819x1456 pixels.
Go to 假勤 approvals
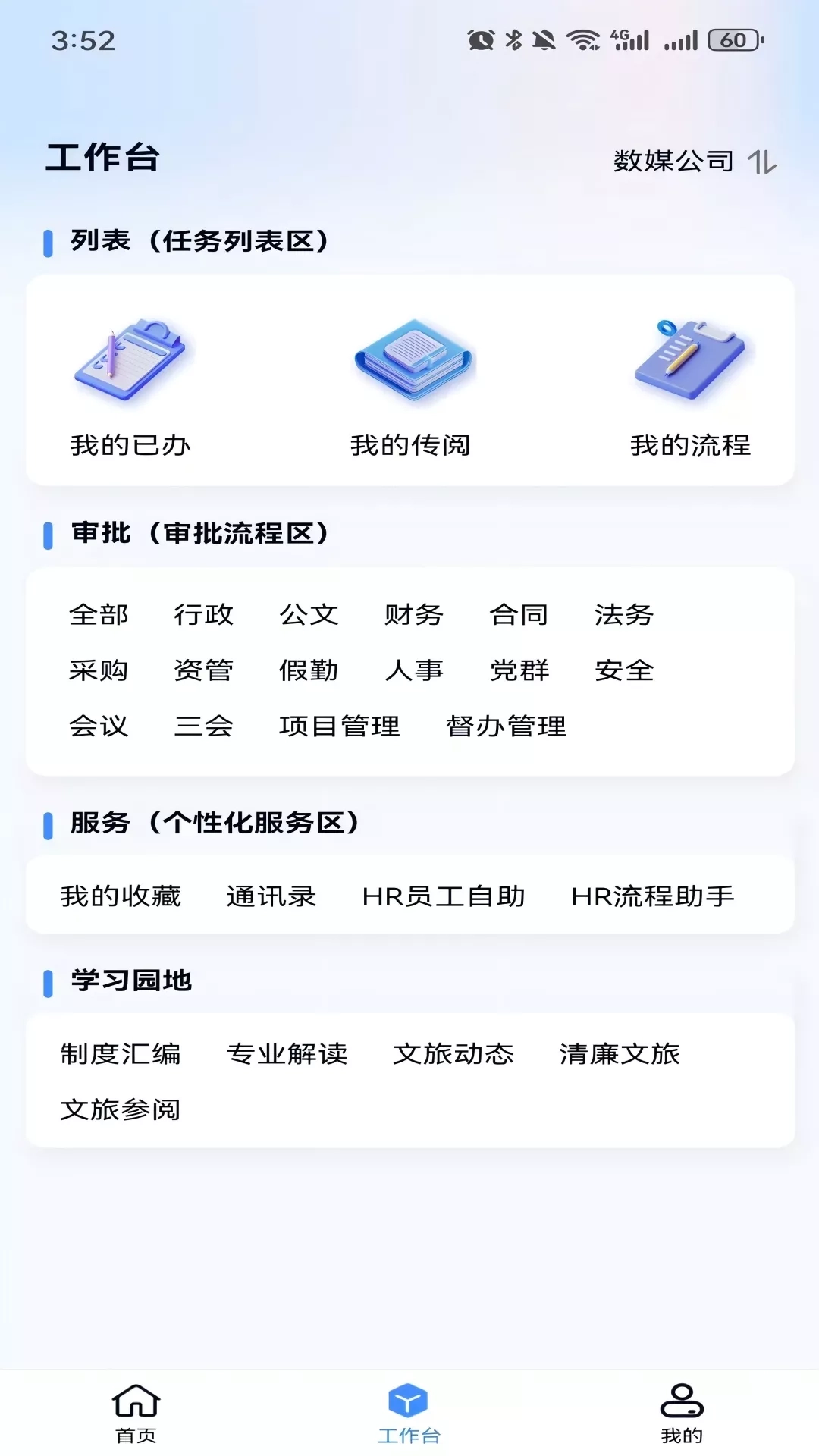(x=309, y=670)
